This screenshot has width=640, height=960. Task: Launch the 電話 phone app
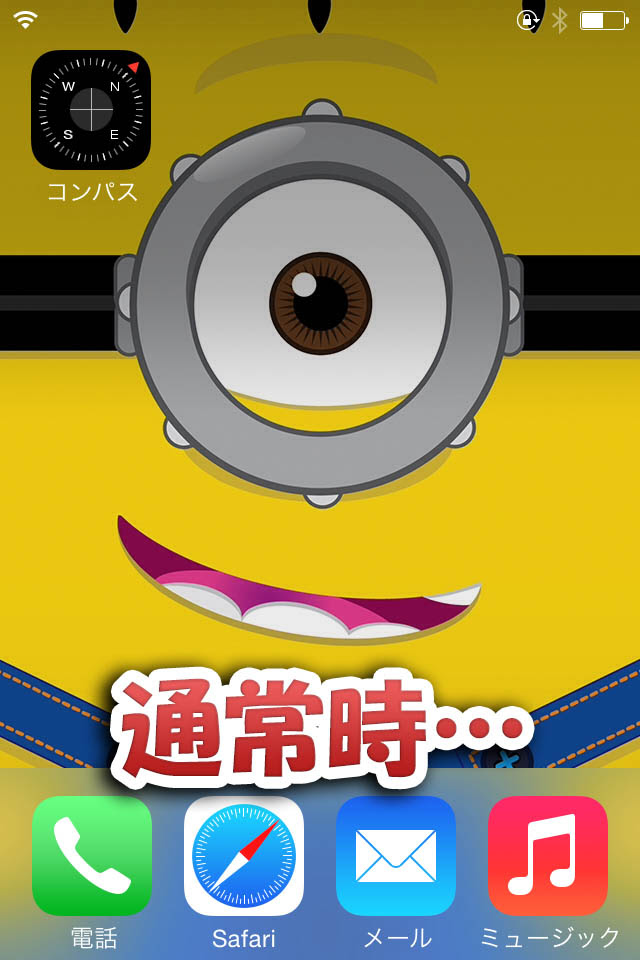92,855
